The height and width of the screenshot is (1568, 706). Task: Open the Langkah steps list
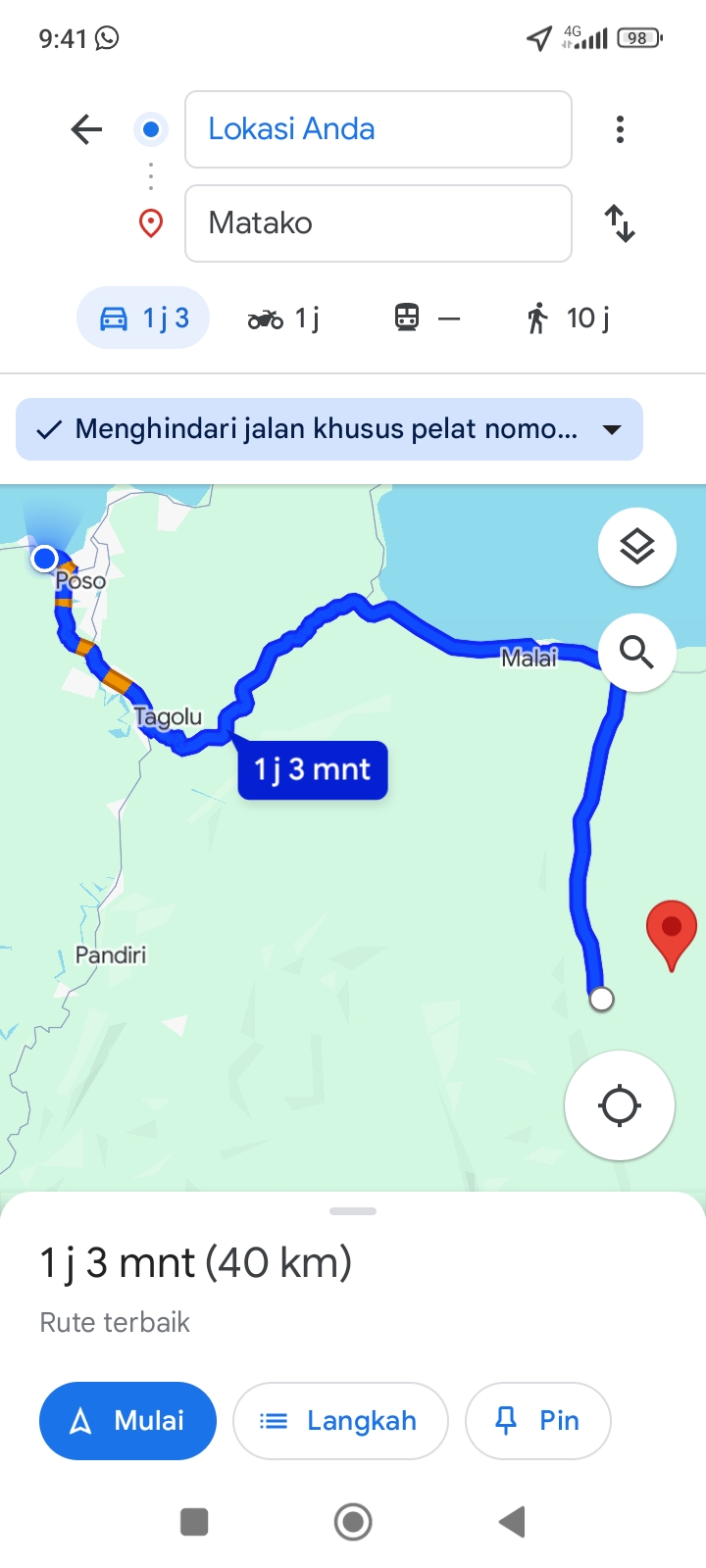pyautogui.click(x=340, y=1421)
